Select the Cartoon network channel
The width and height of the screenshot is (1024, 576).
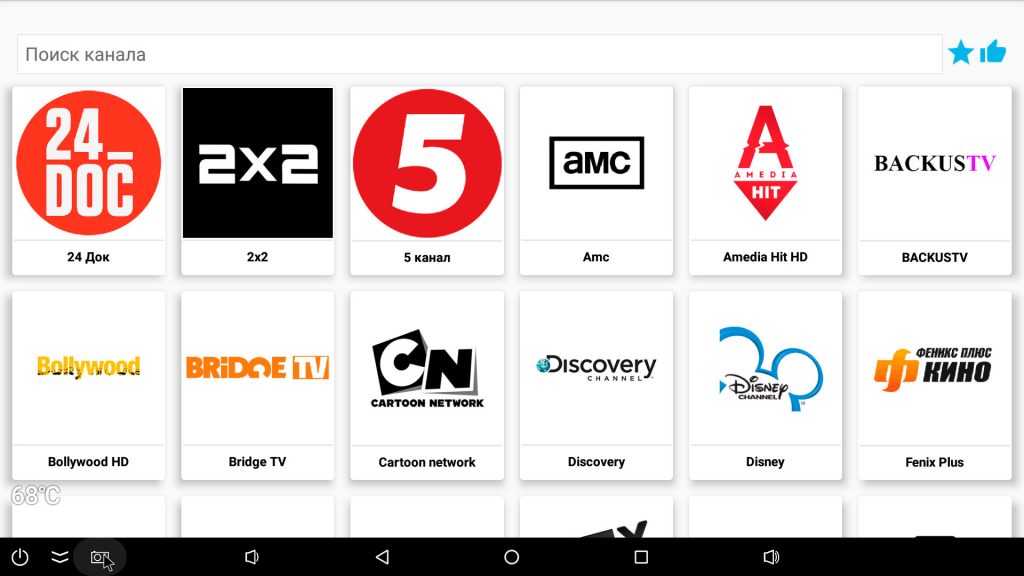427,385
